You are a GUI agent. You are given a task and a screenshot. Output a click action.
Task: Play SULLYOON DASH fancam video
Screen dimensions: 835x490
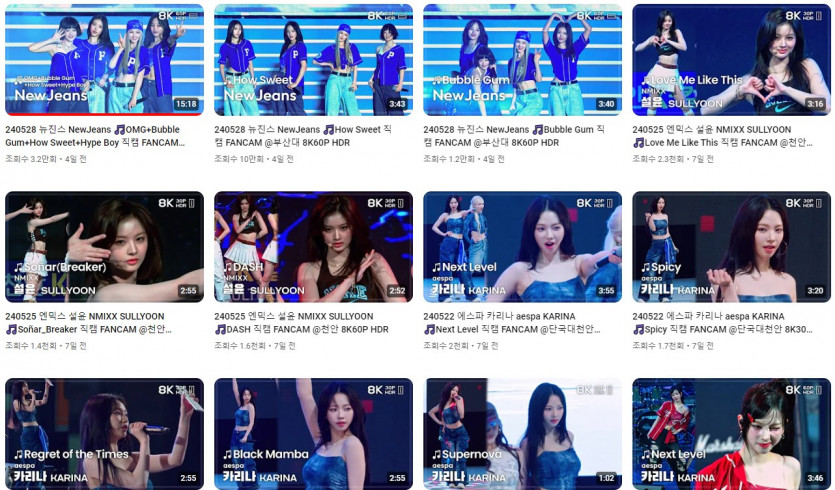pyautogui.click(x=313, y=247)
